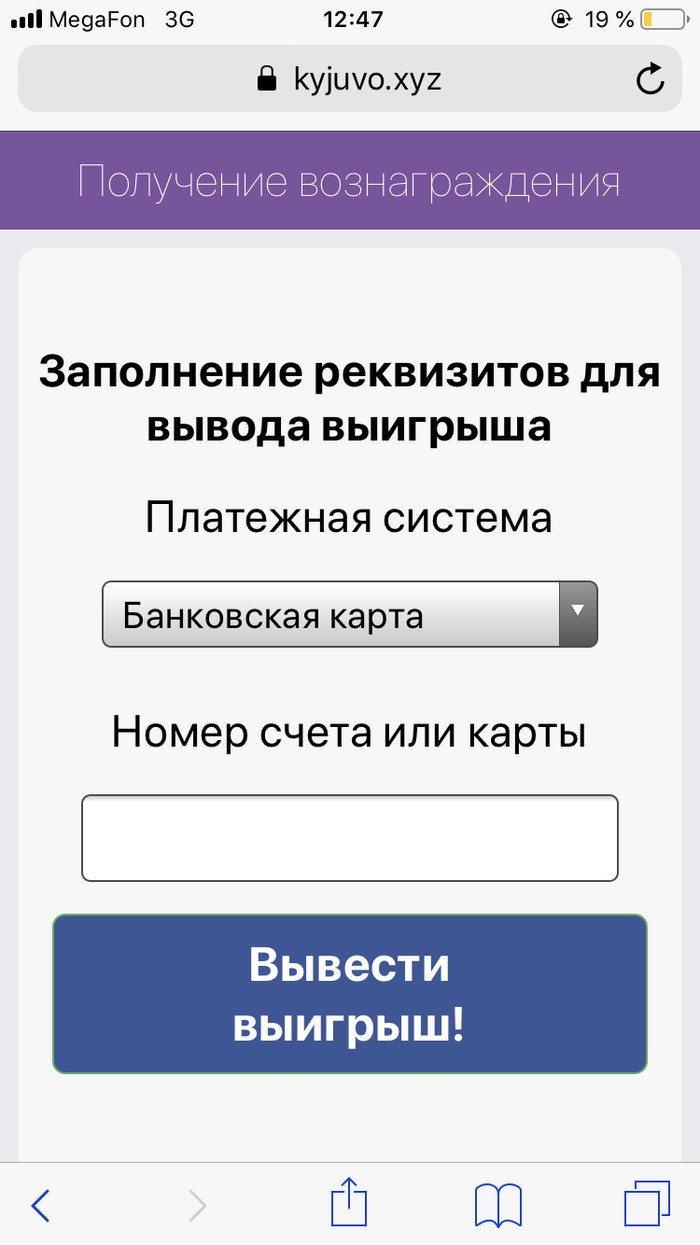Go back to the previous page
Viewport: 700px width, 1245px height.
click(x=40, y=1206)
